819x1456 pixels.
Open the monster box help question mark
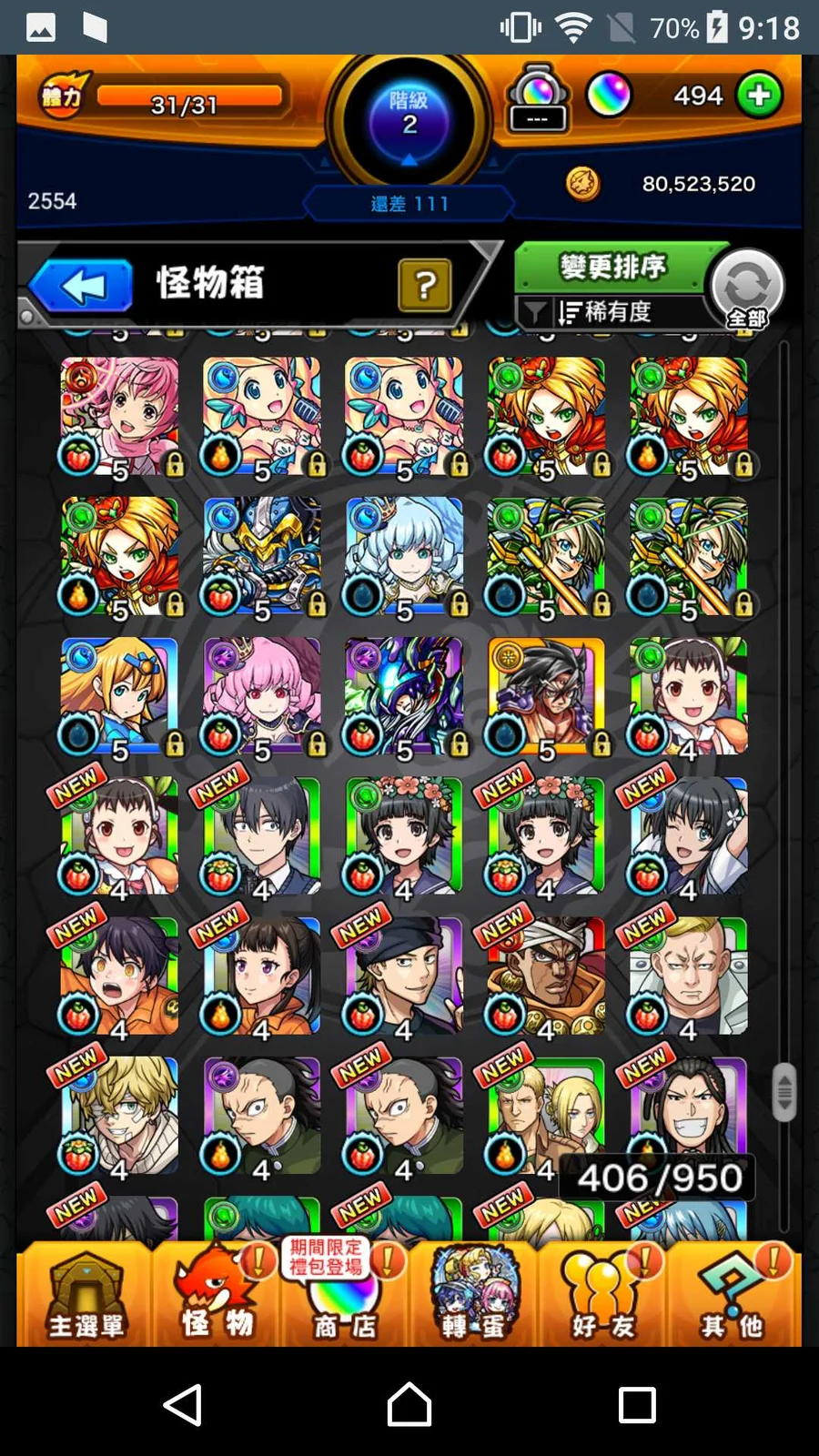point(424,285)
